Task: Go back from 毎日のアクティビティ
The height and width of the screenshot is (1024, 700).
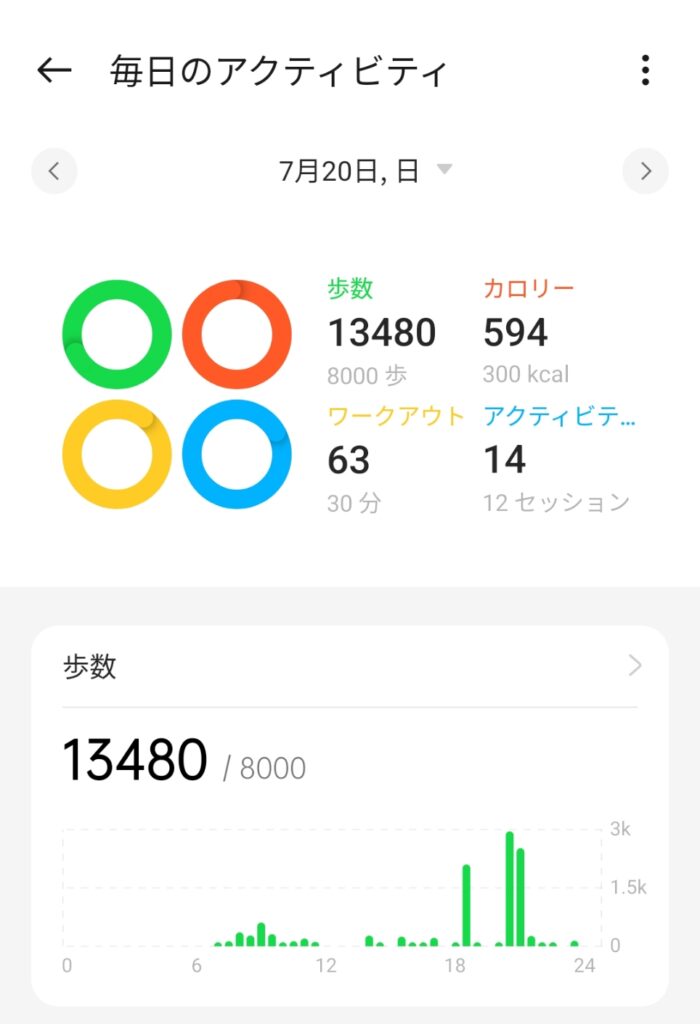Action: (x=54, y=70)
